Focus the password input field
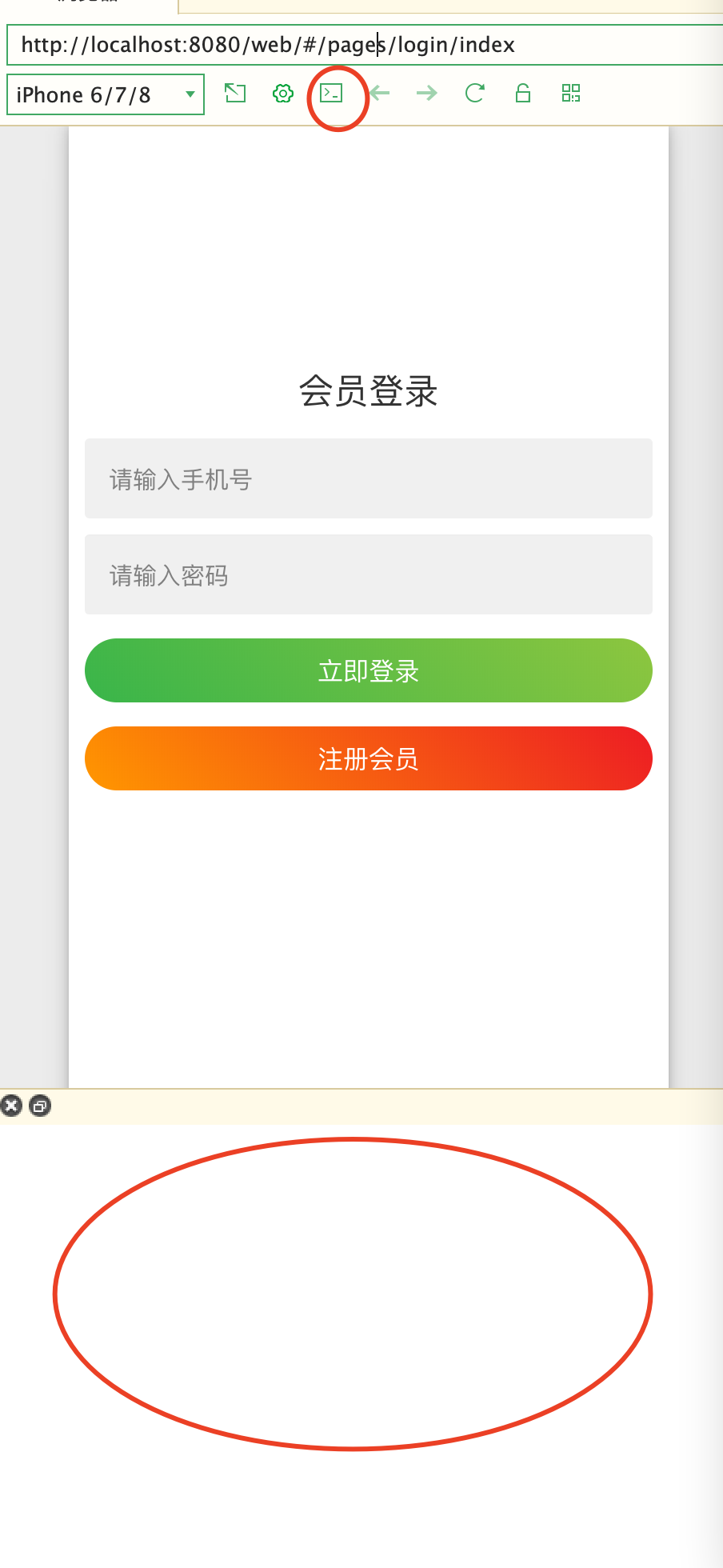 (369, 574)
